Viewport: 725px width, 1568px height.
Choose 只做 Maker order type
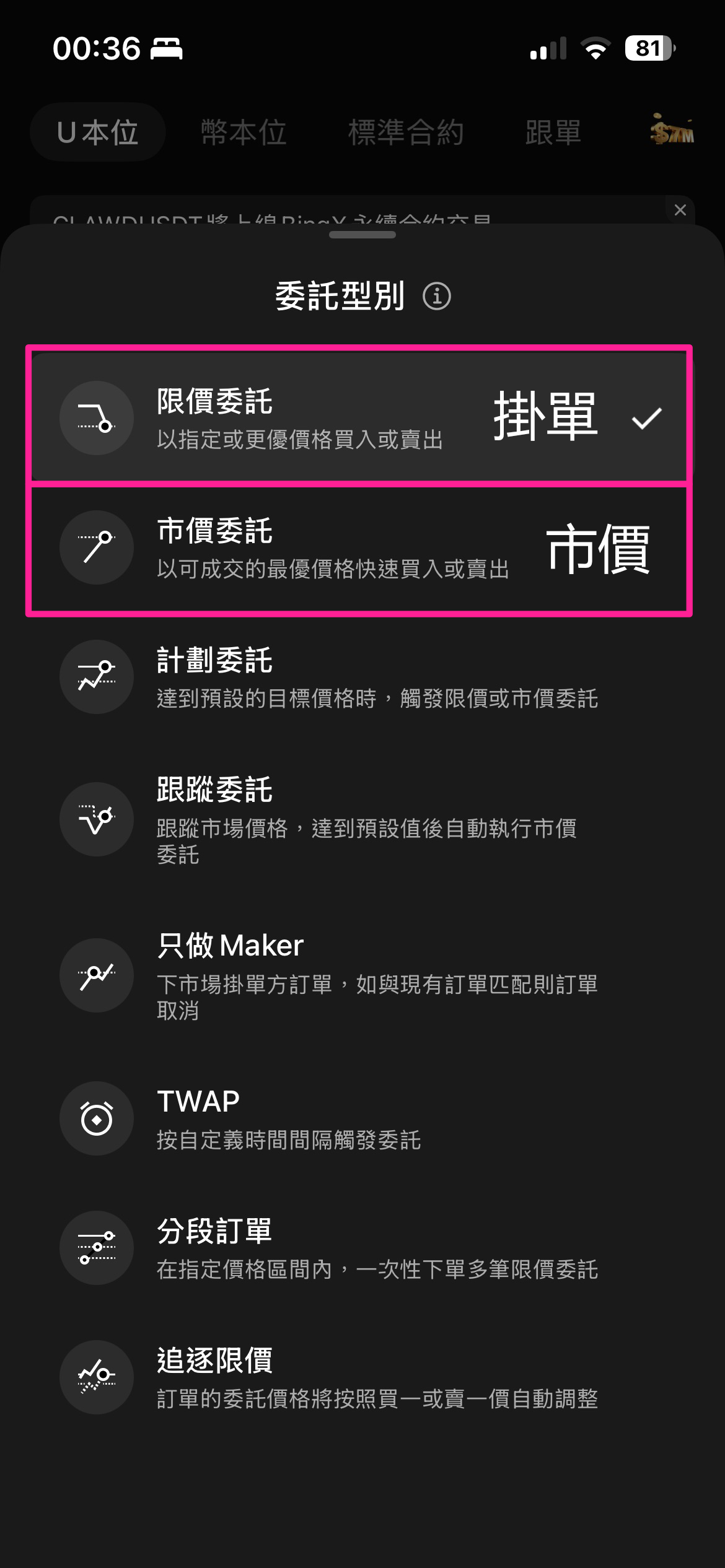[x=359, y=975]
